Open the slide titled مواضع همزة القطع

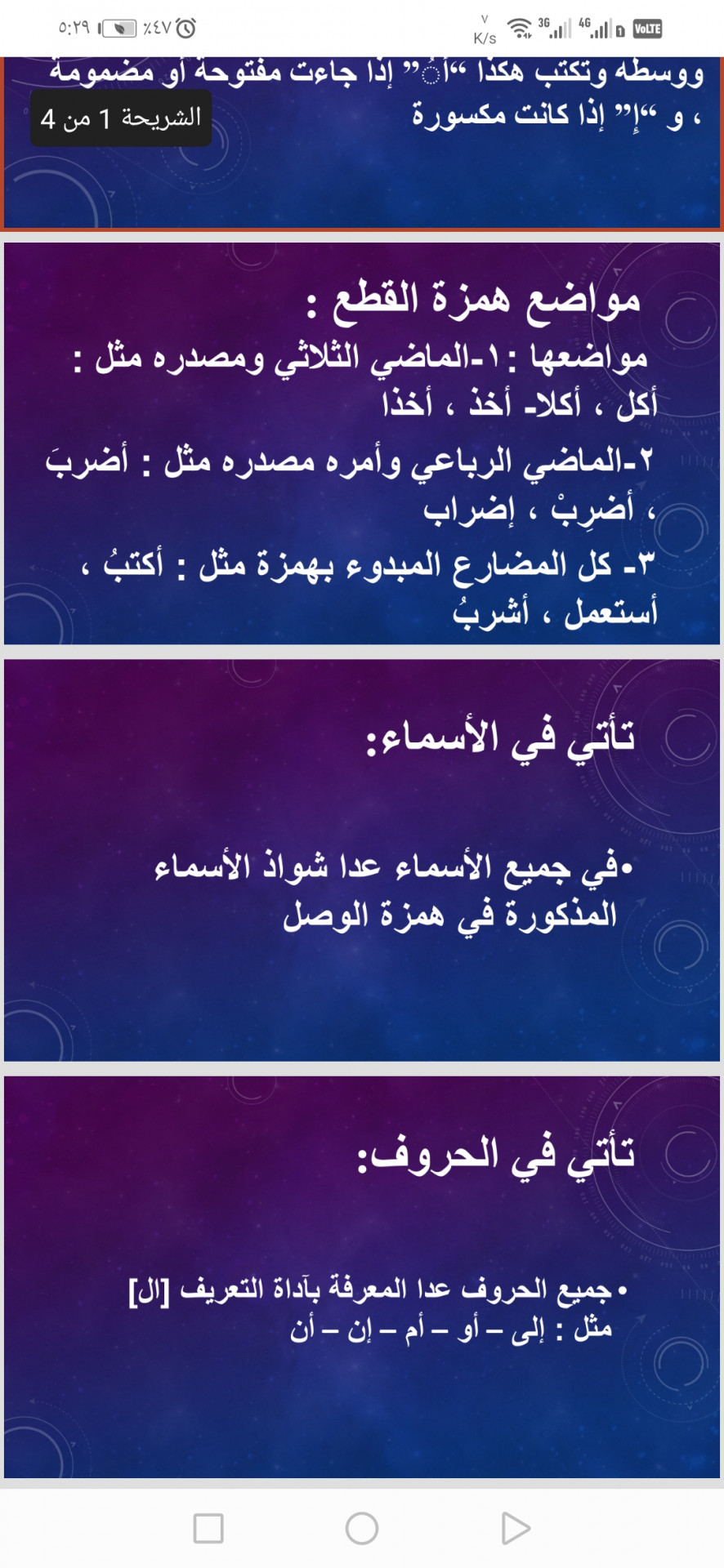[362, 443]
